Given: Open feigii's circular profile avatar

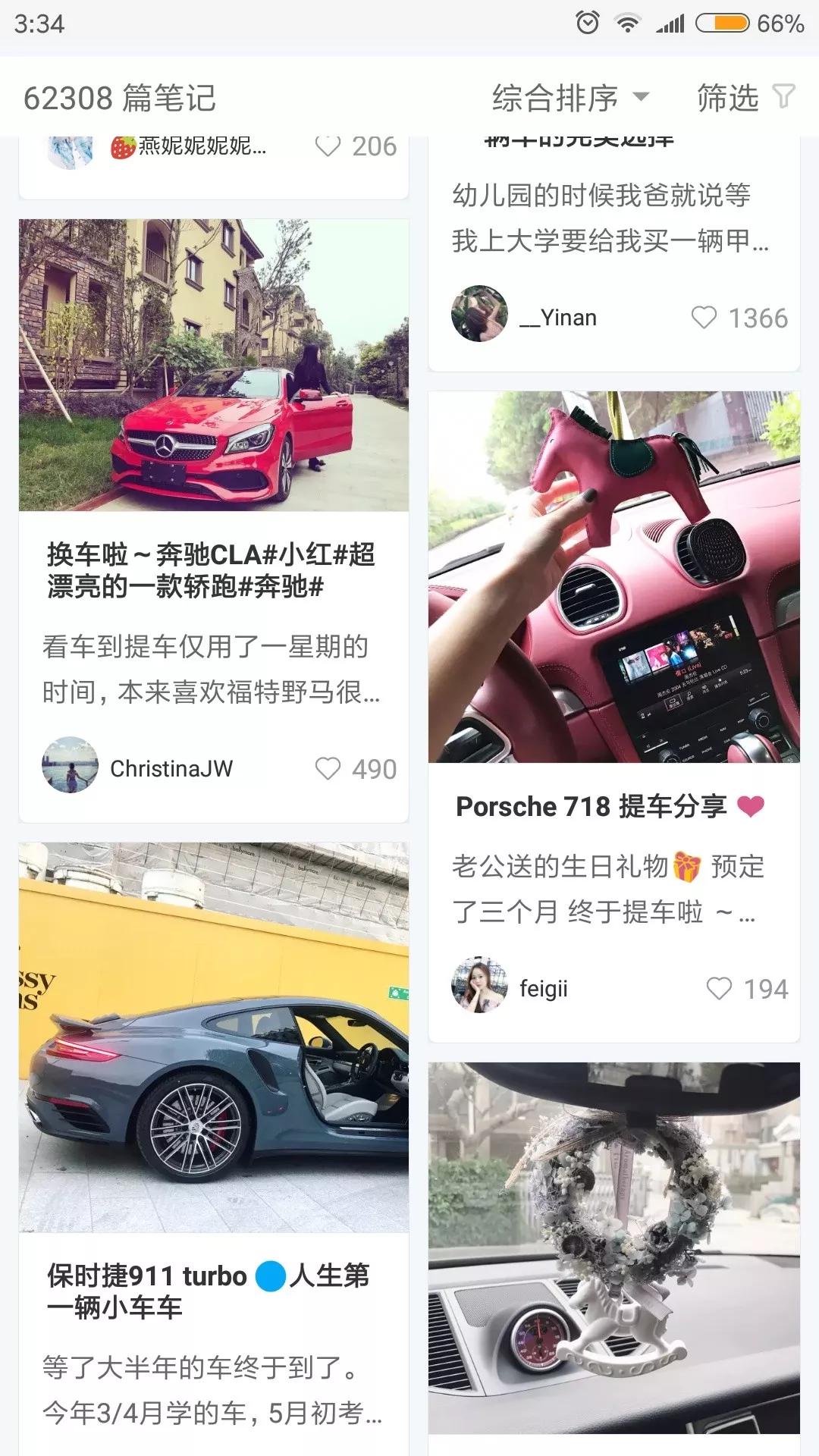Looking at the screenshot, I should tap(478, 986).
